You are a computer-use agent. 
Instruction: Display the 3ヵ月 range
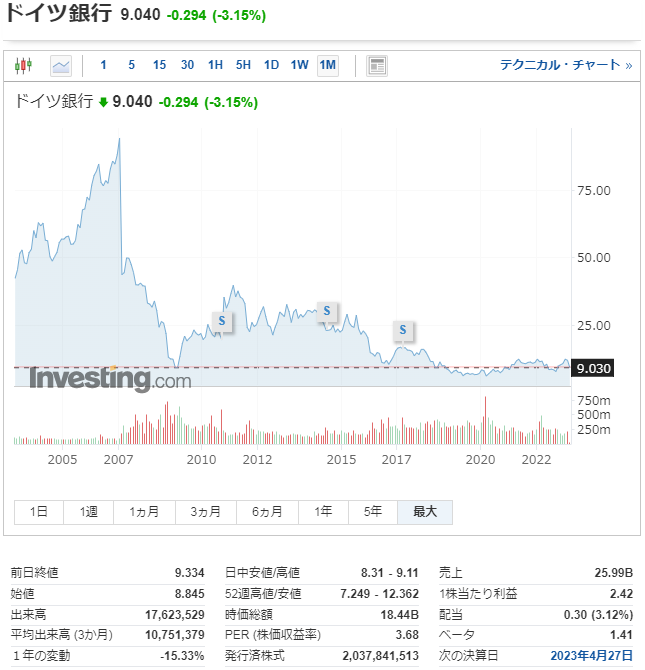pos(205,512)
